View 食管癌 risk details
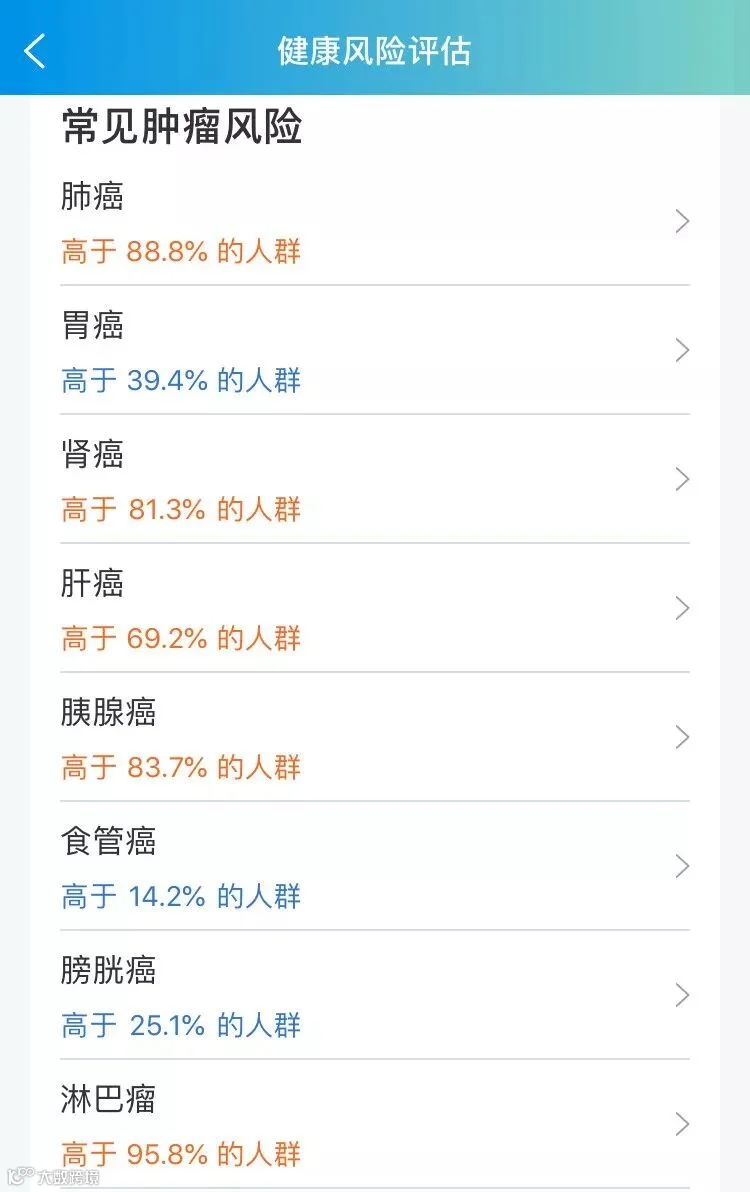This screenshot has height=1192, width=750. pos(375,867)
